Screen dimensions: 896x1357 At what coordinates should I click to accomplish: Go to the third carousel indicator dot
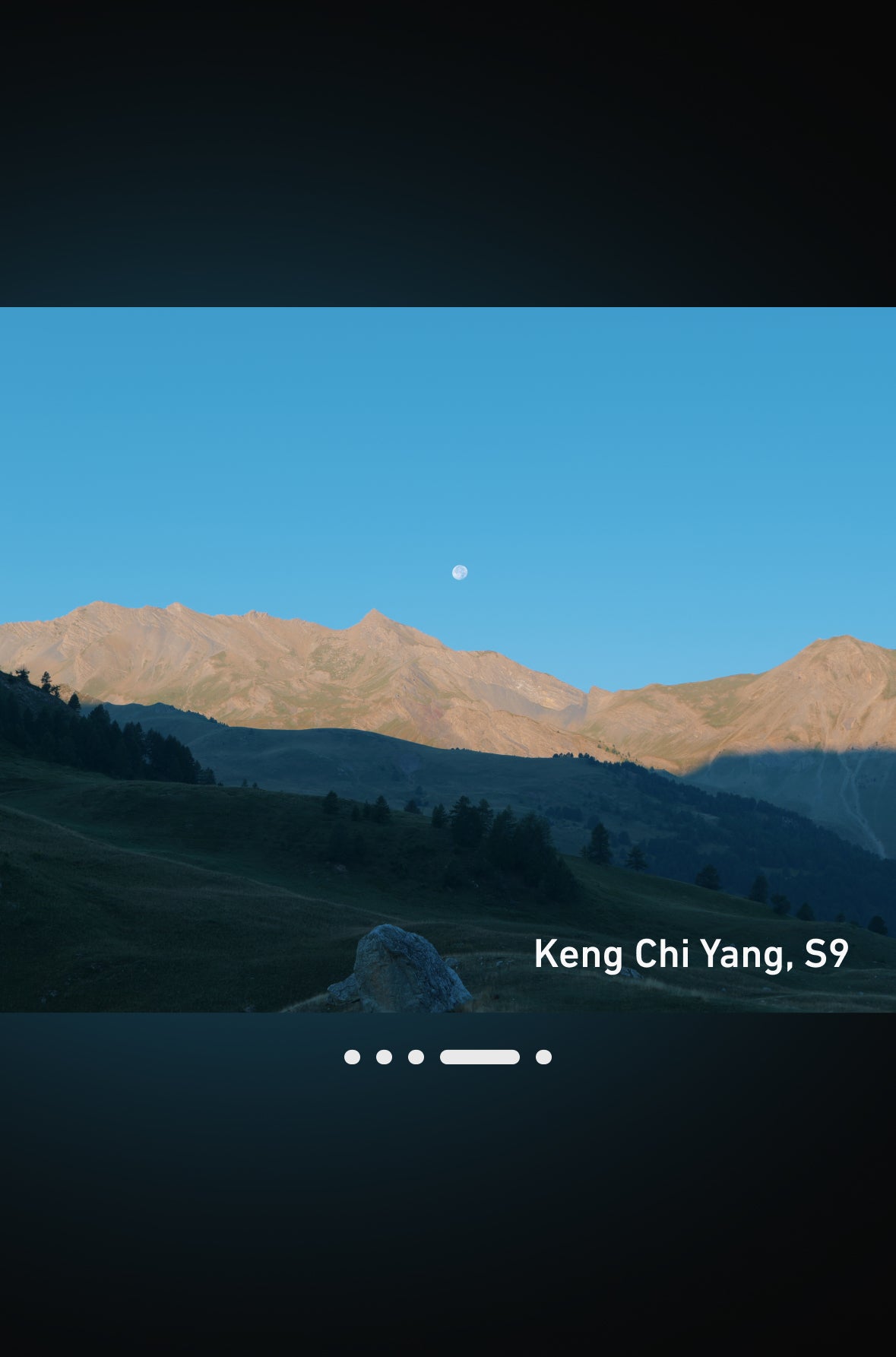click(416, 1057)
